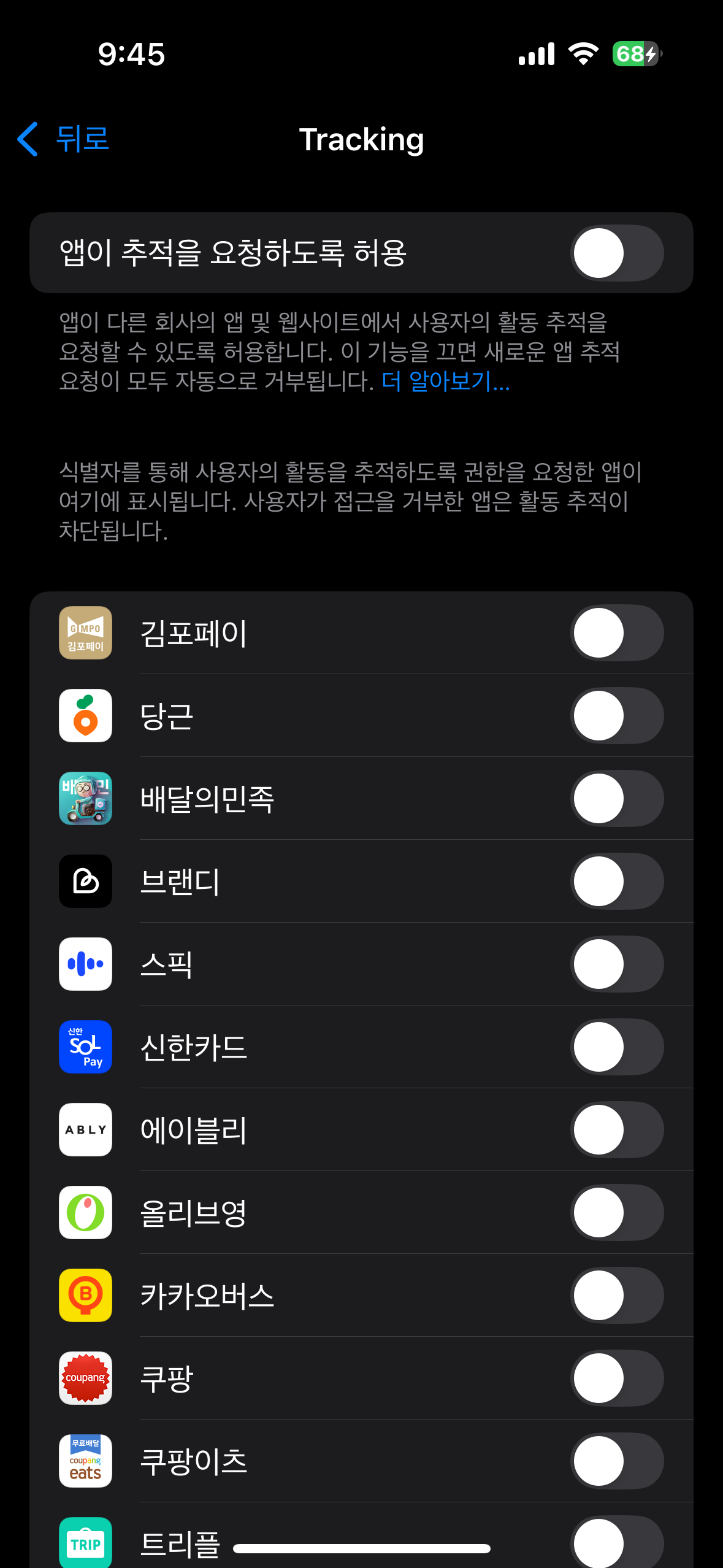Tap the 트리플 tracking toggle
The height and width of the screenshot is (1568, 723).
616,1541
